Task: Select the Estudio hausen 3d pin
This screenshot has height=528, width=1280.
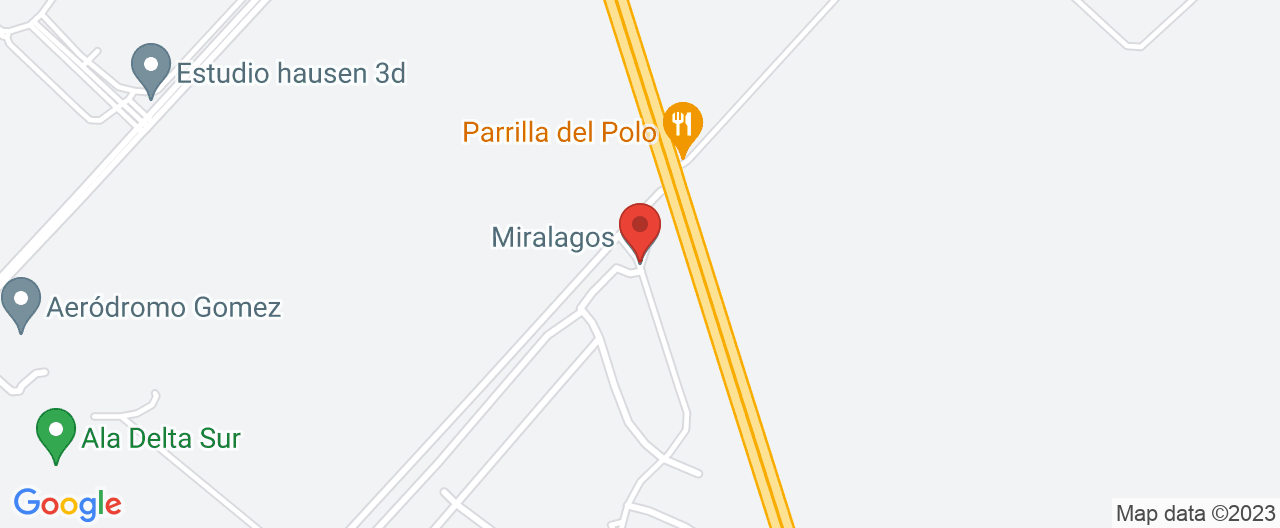Action: (x=151, y=68)
